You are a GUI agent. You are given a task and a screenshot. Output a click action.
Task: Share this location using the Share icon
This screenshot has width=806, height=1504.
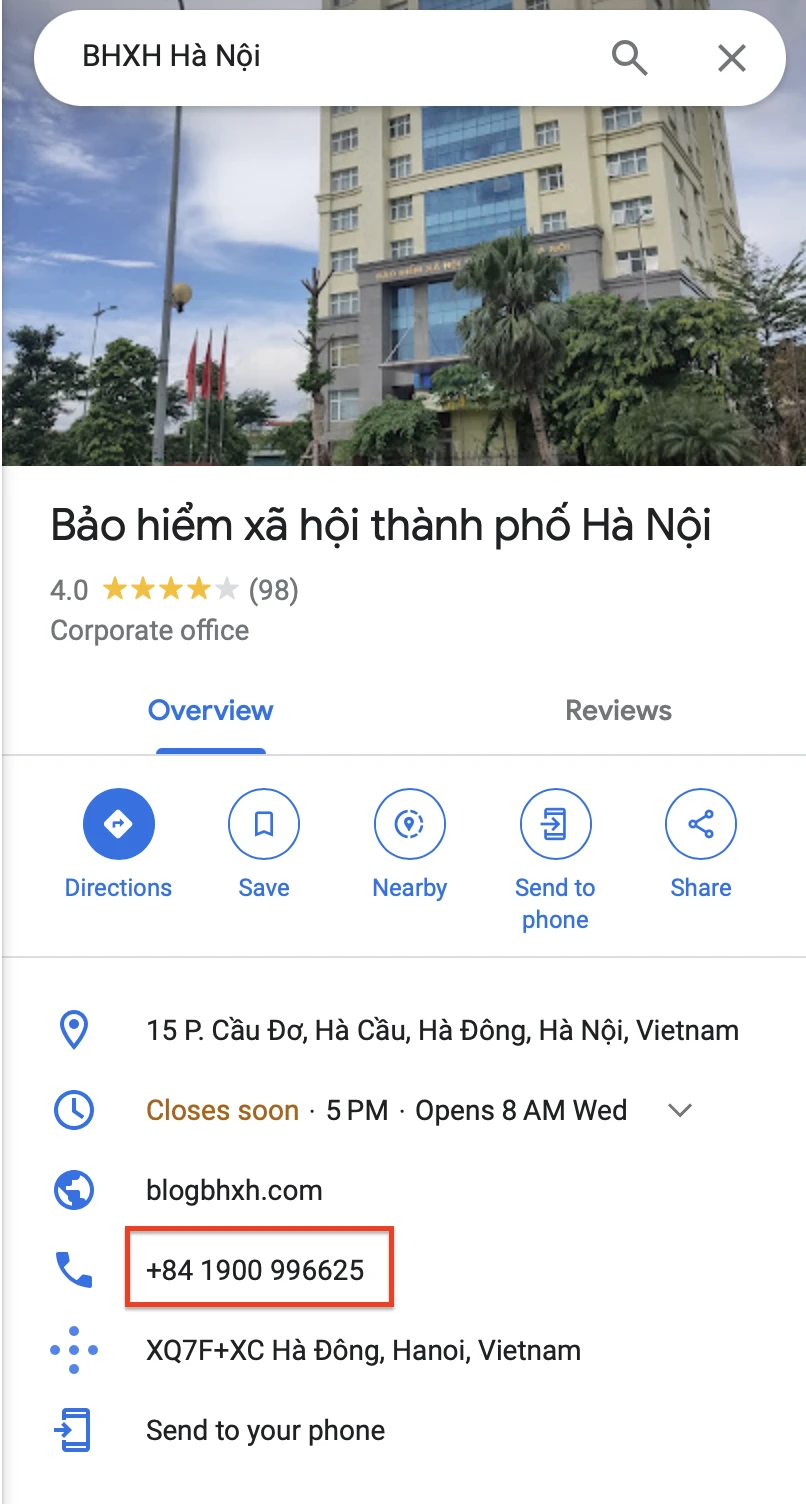click(700, 823)
